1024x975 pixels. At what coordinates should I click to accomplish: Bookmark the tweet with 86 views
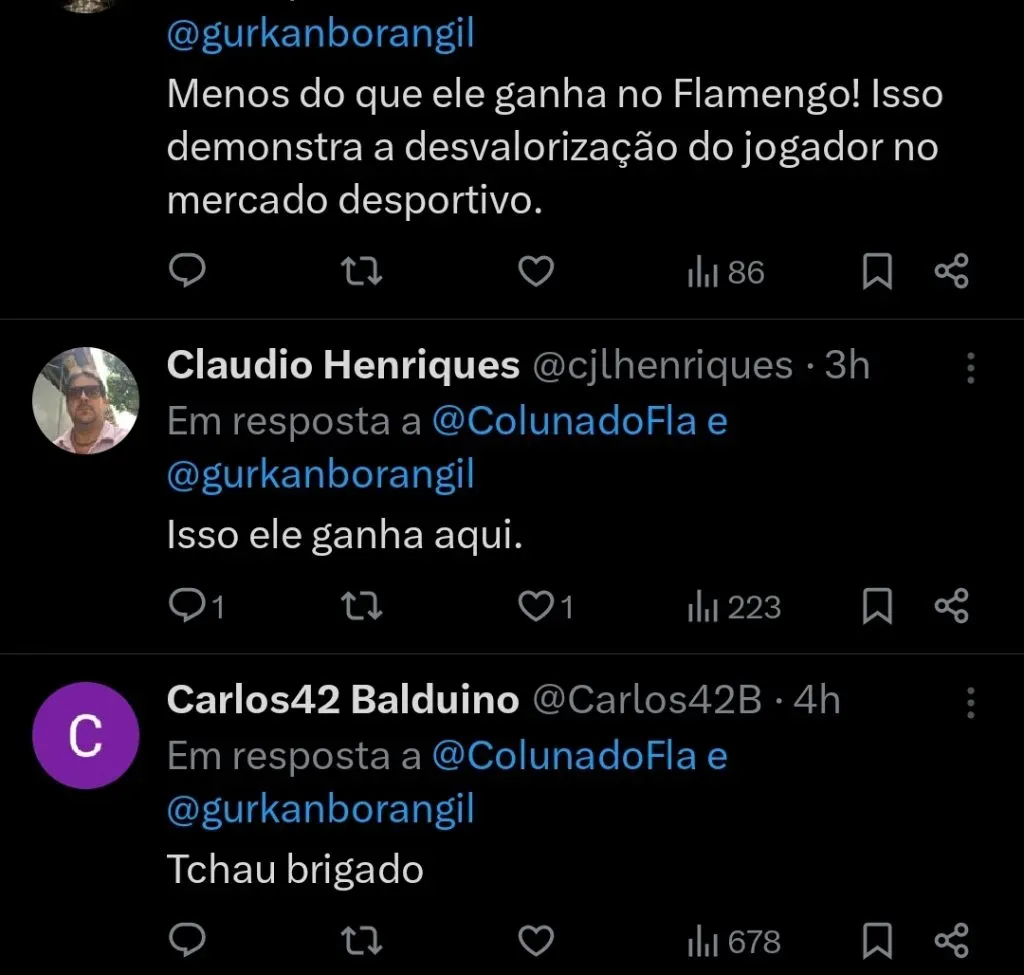(877, 272)
